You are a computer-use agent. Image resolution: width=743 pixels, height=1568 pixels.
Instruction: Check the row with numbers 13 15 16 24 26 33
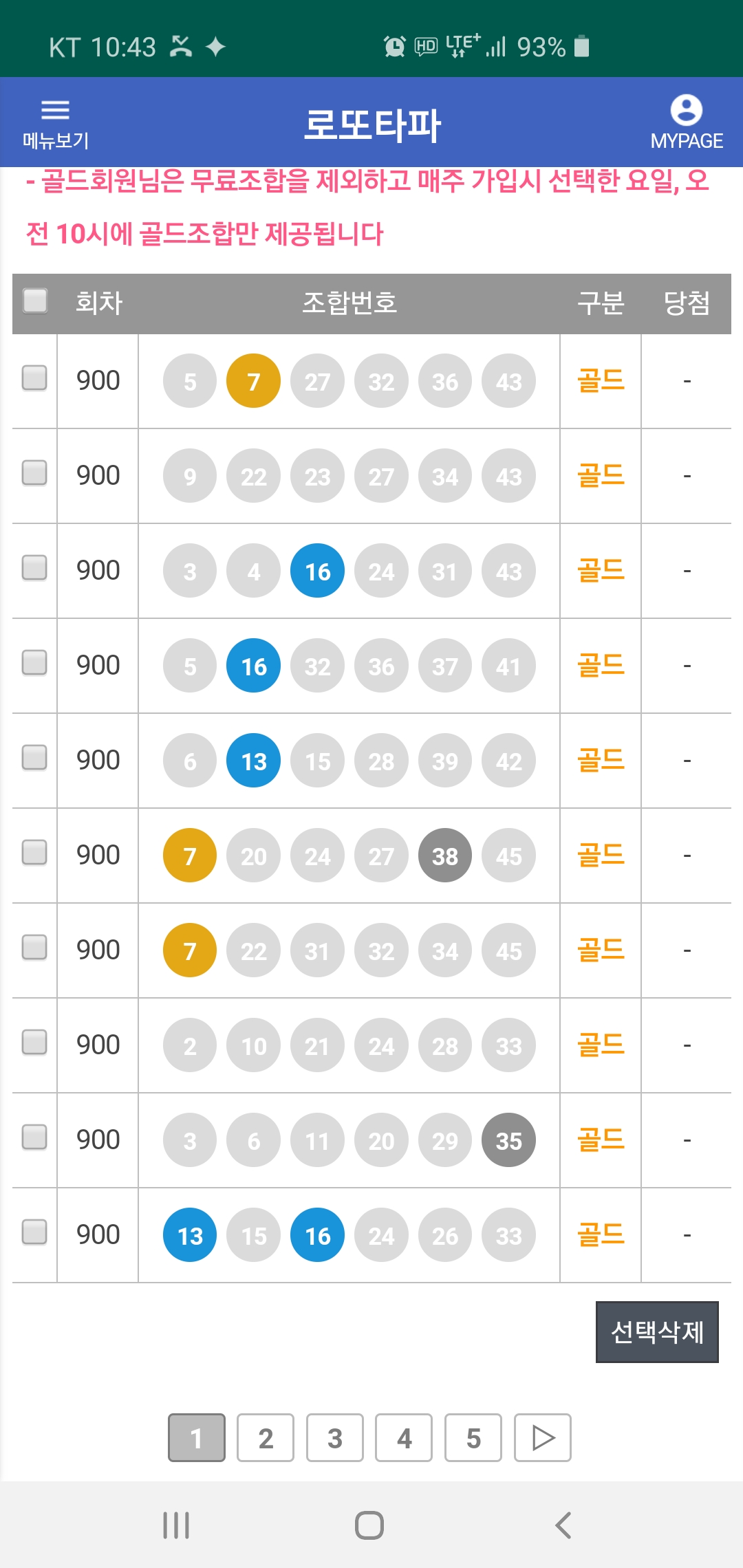(34, 1232)
